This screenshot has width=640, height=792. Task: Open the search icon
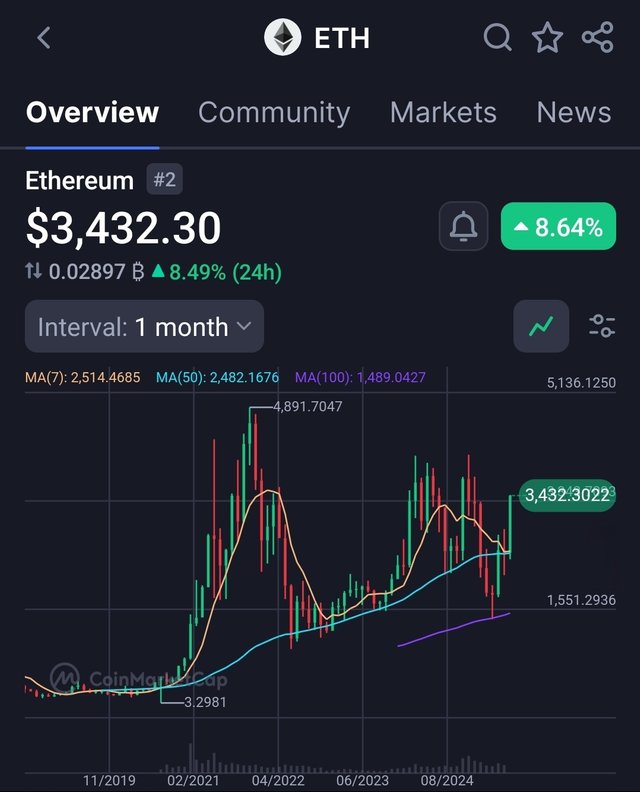click(x=497, y=39)
